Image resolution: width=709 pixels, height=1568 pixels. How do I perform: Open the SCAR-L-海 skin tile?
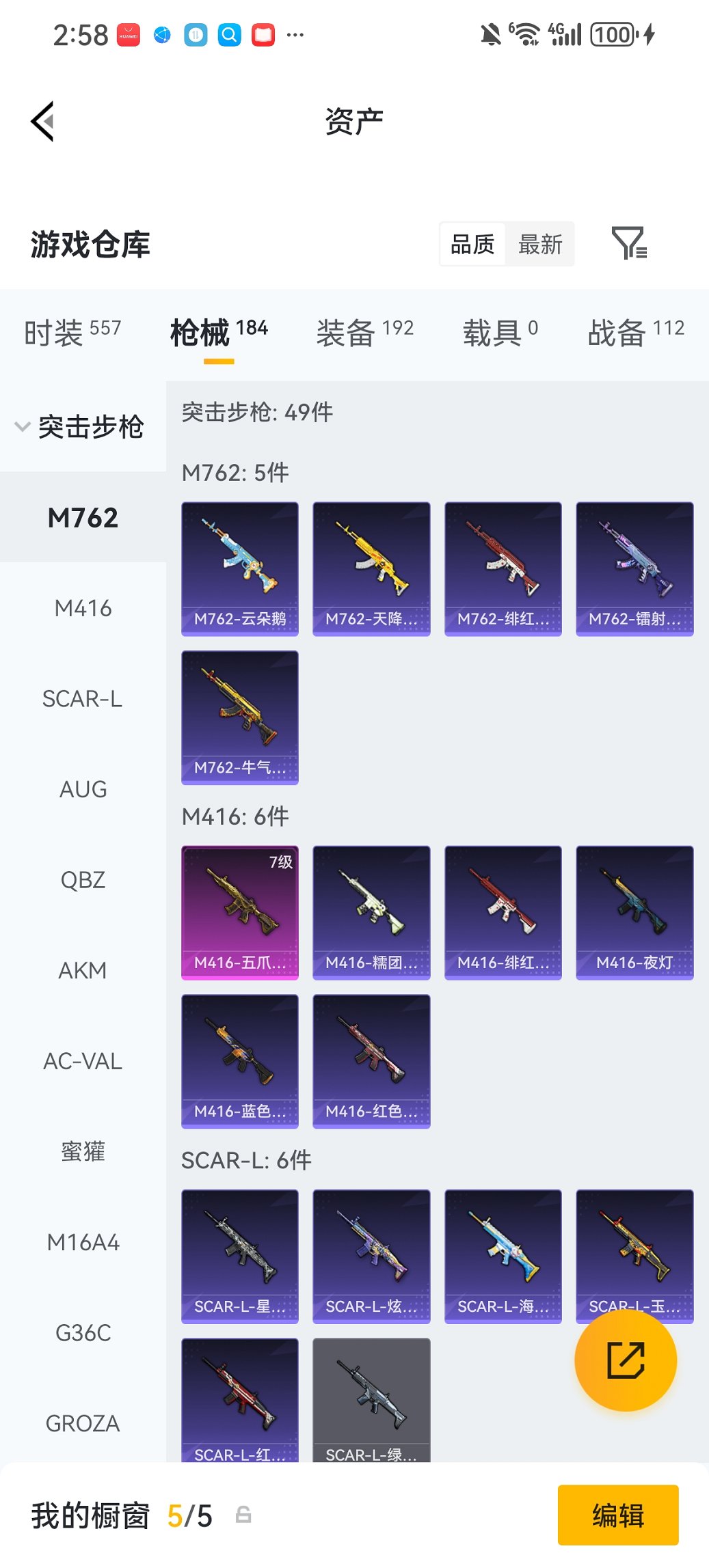click(x=503, y=1256)
